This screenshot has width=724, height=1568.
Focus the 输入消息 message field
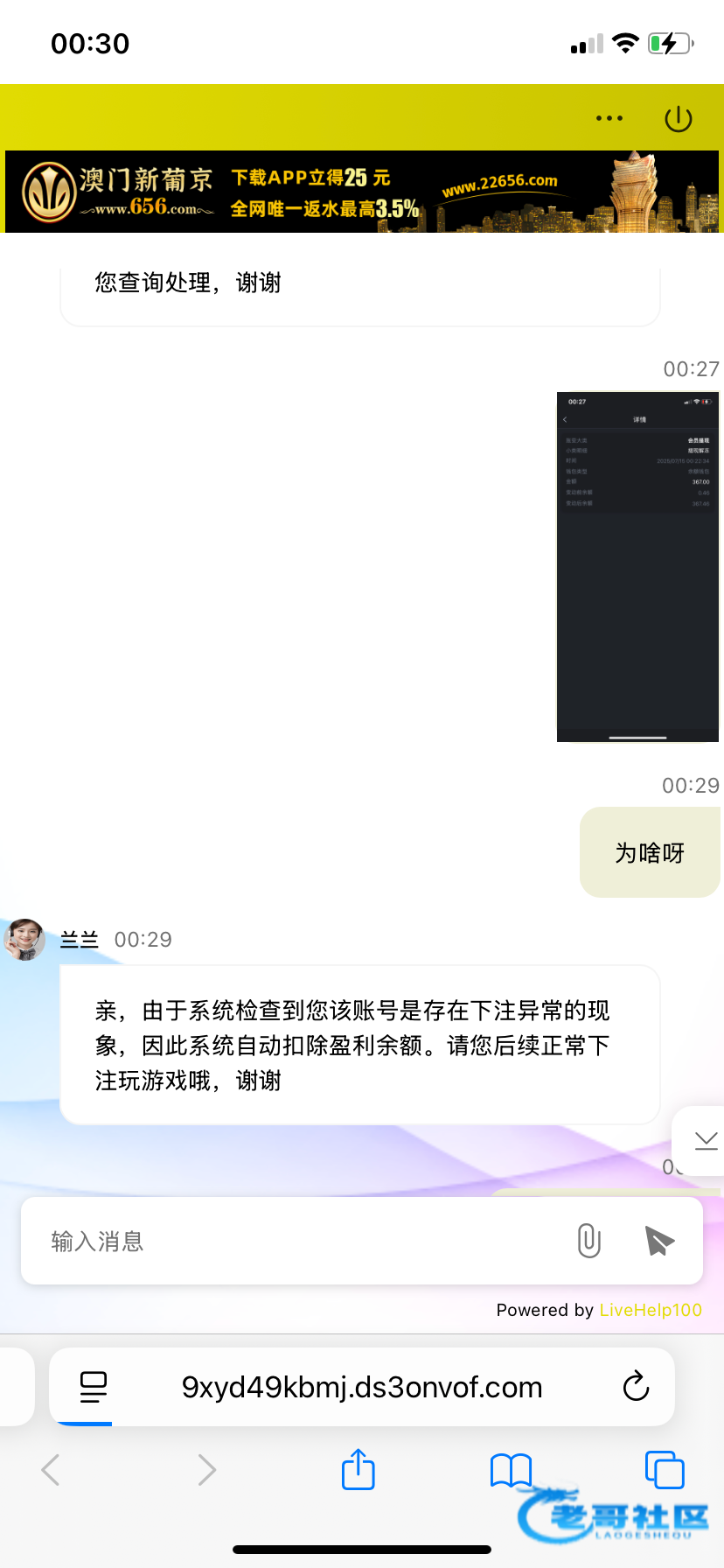tap(297, 1241)
